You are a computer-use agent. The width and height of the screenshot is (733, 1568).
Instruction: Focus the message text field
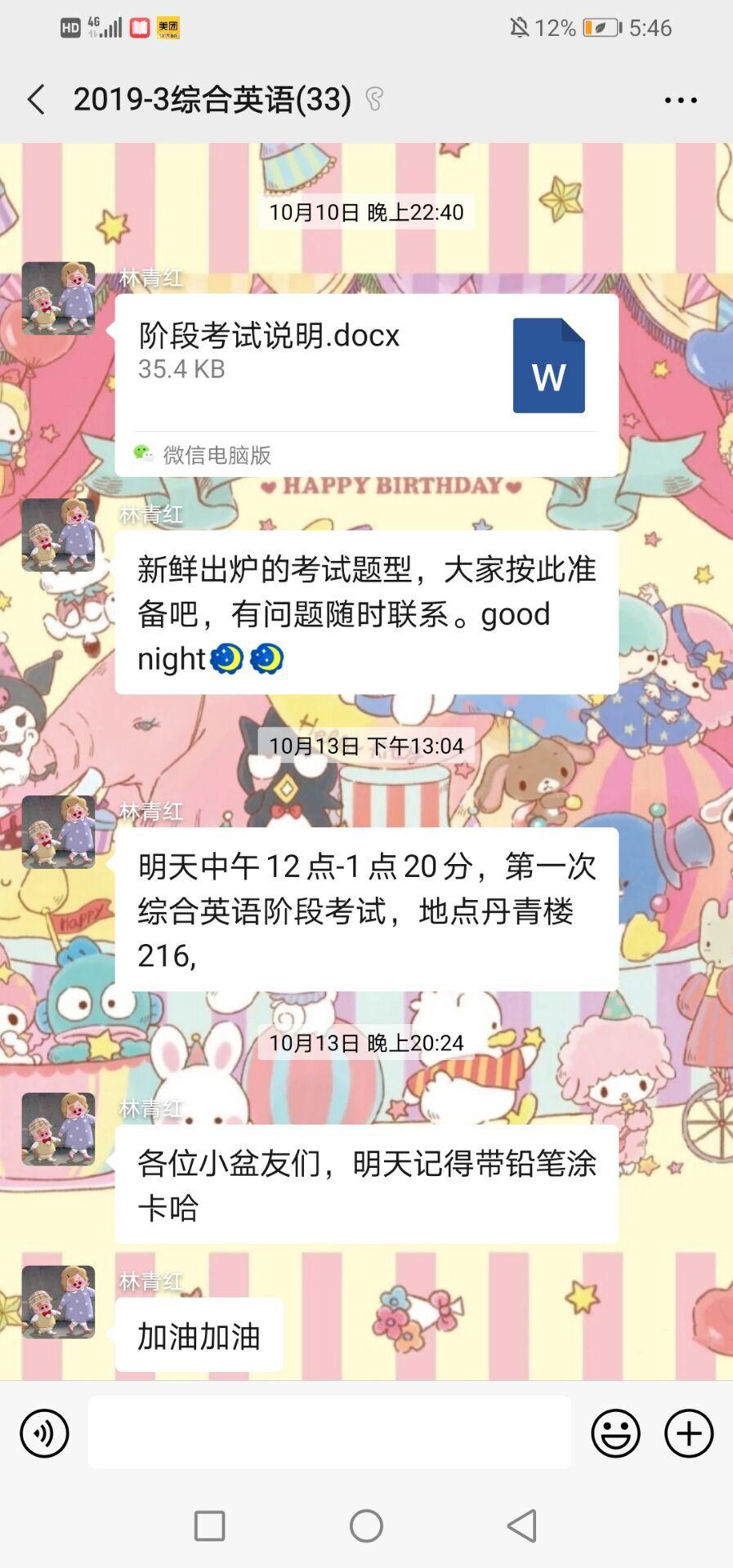[x=329, y=1432]
